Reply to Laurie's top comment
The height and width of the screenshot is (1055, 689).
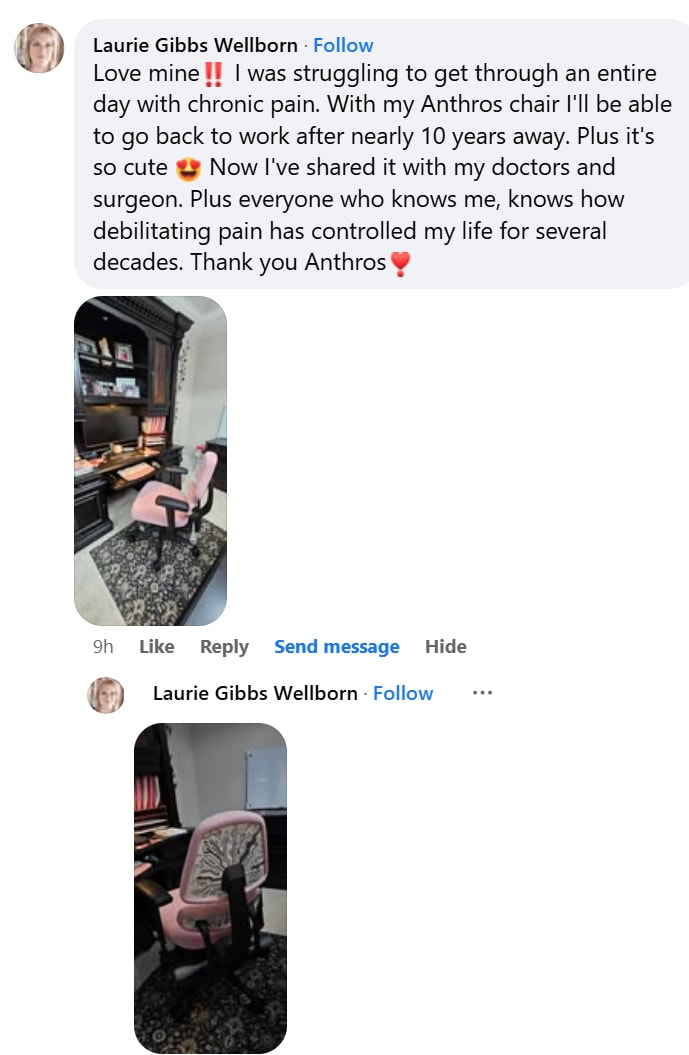point(224,647)
